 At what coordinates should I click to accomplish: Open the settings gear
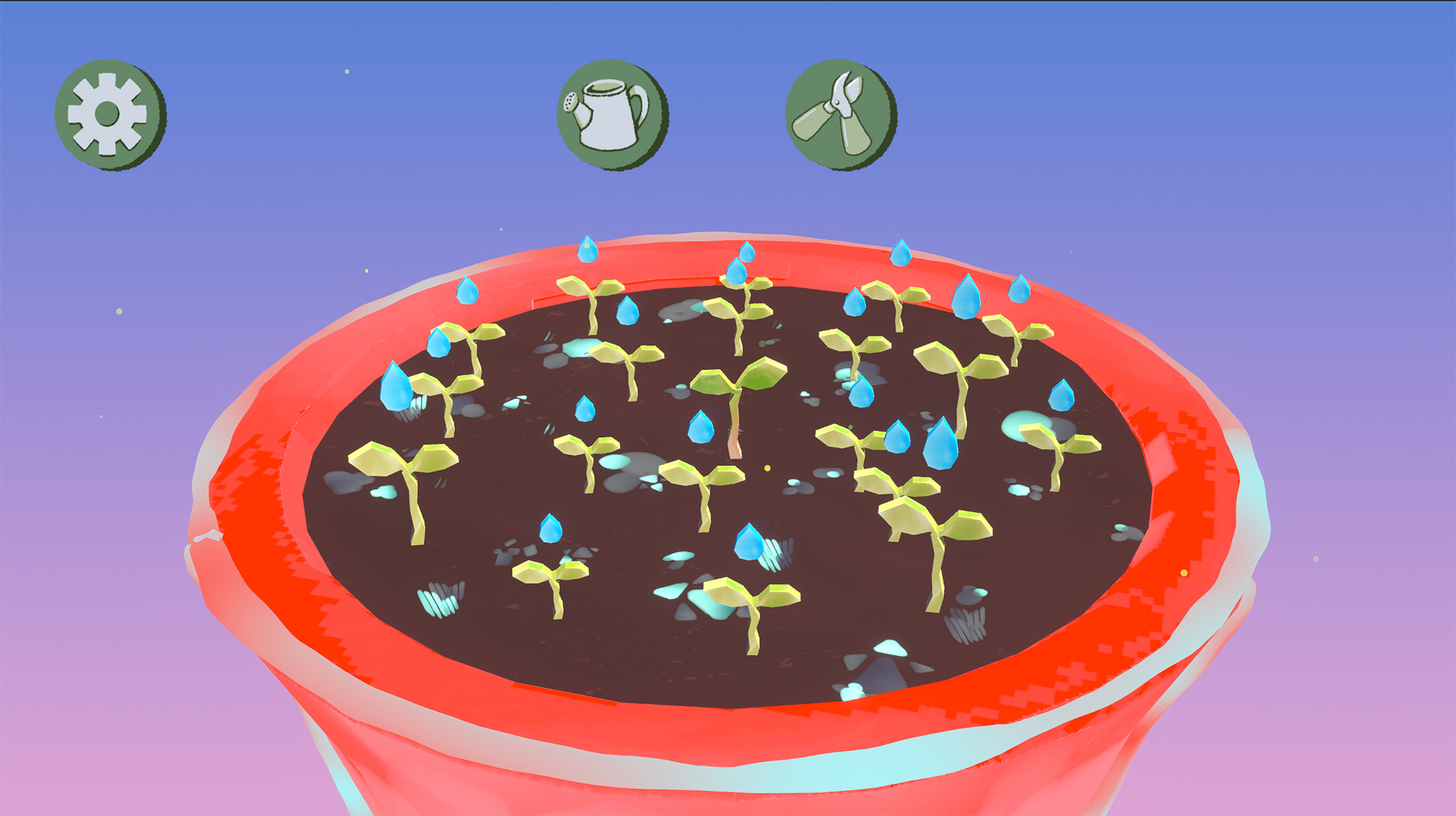click(x=110, y=115)
